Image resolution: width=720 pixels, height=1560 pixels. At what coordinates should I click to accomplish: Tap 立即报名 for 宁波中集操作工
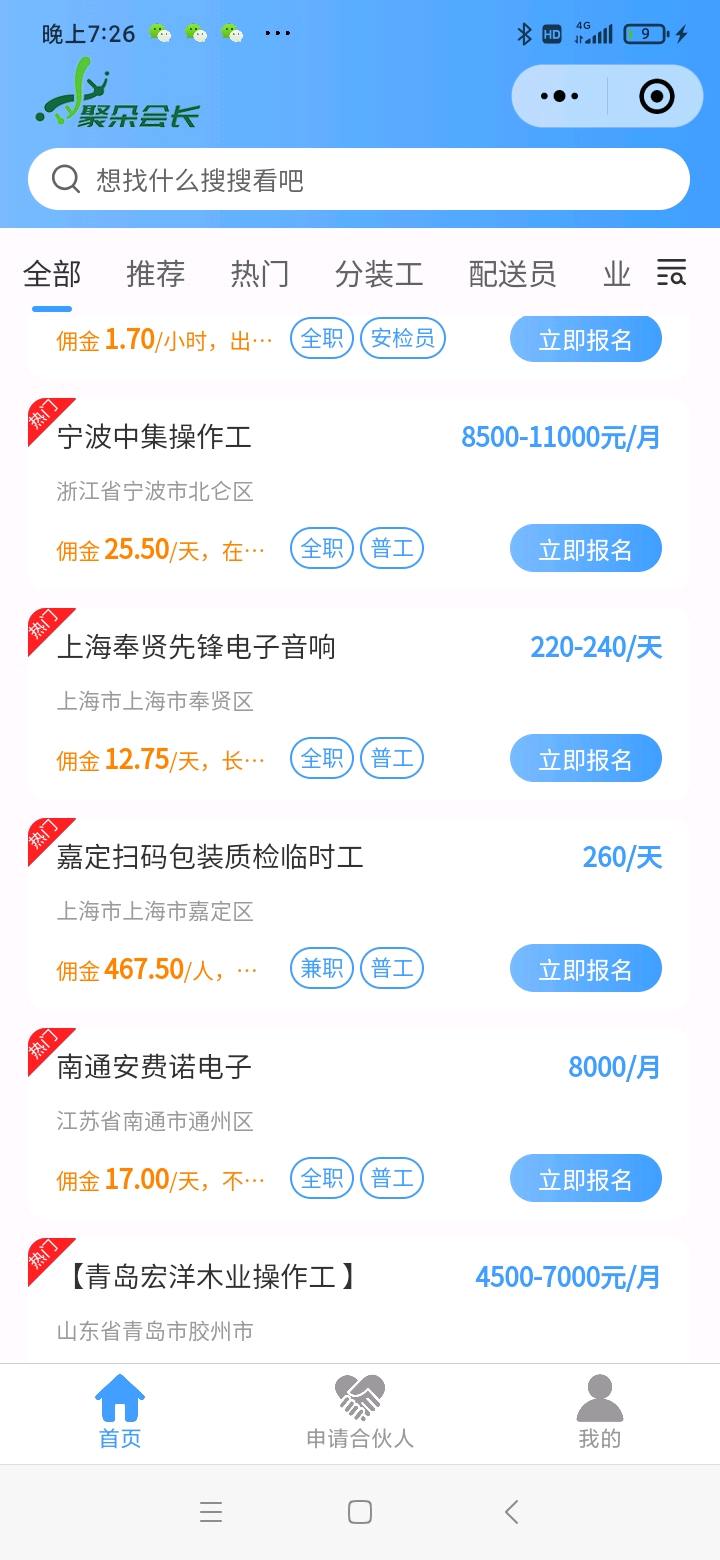tap(586, 548)
